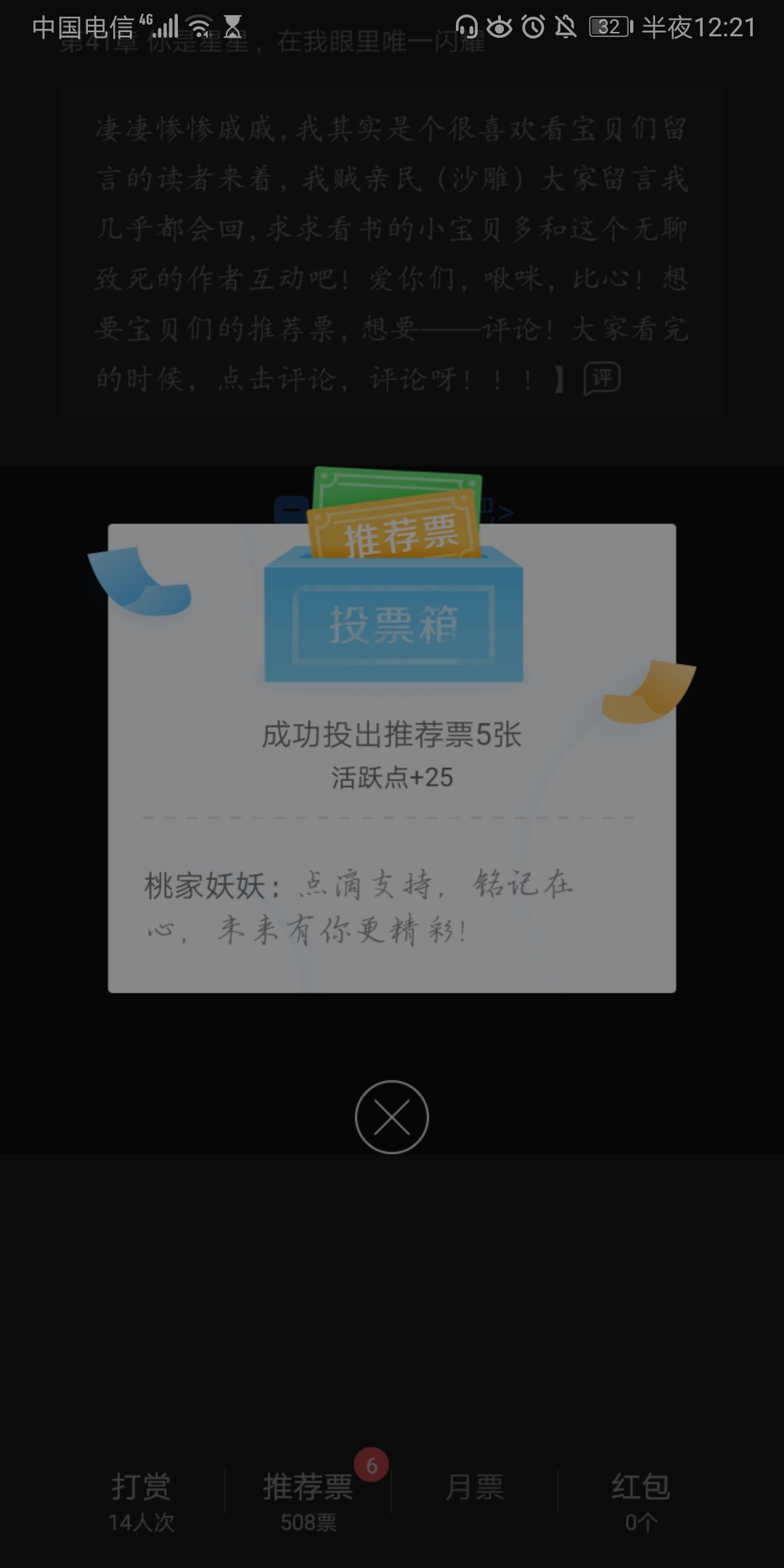
Task: Dismiss the vote success dialog
Action: click(392, 1116)
